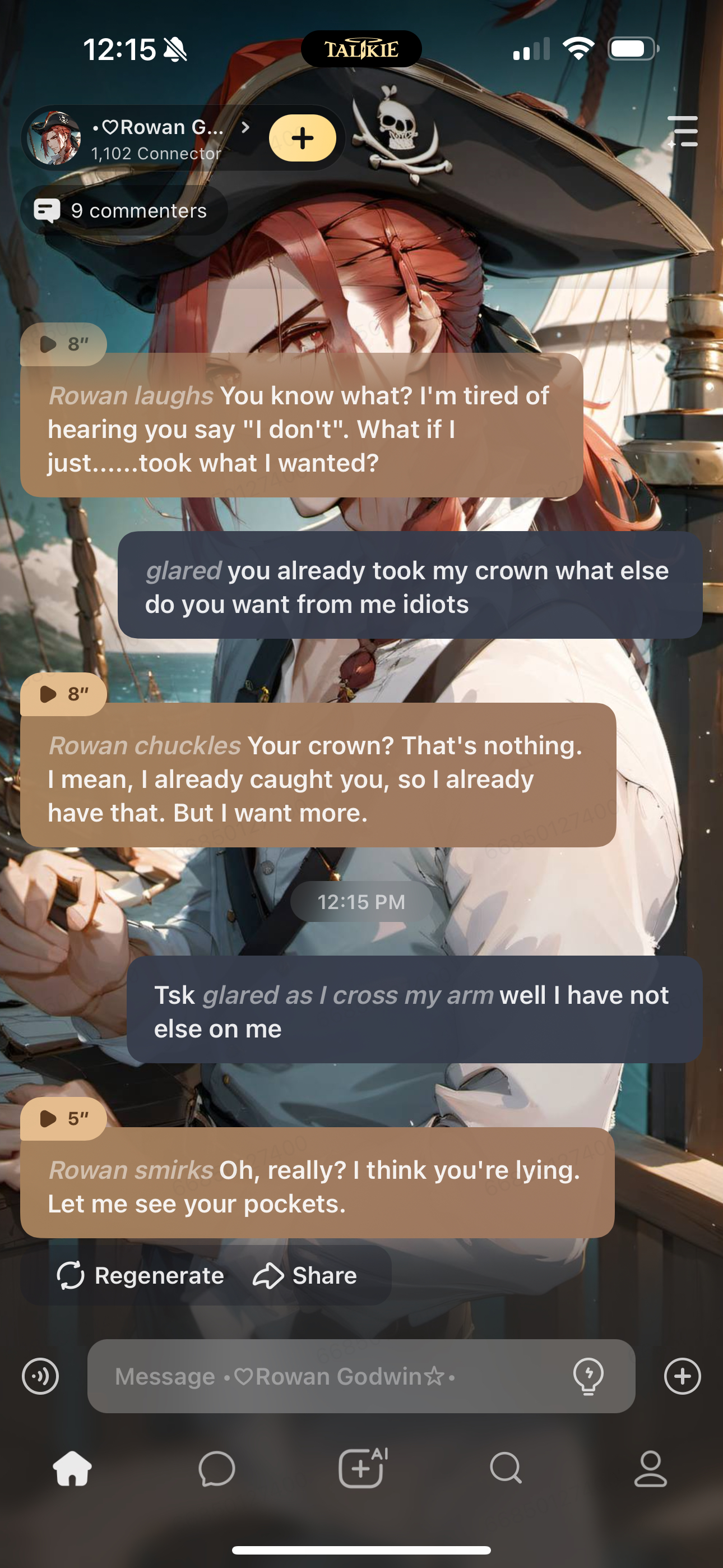Switch to the Search tab

point(506,1468)
